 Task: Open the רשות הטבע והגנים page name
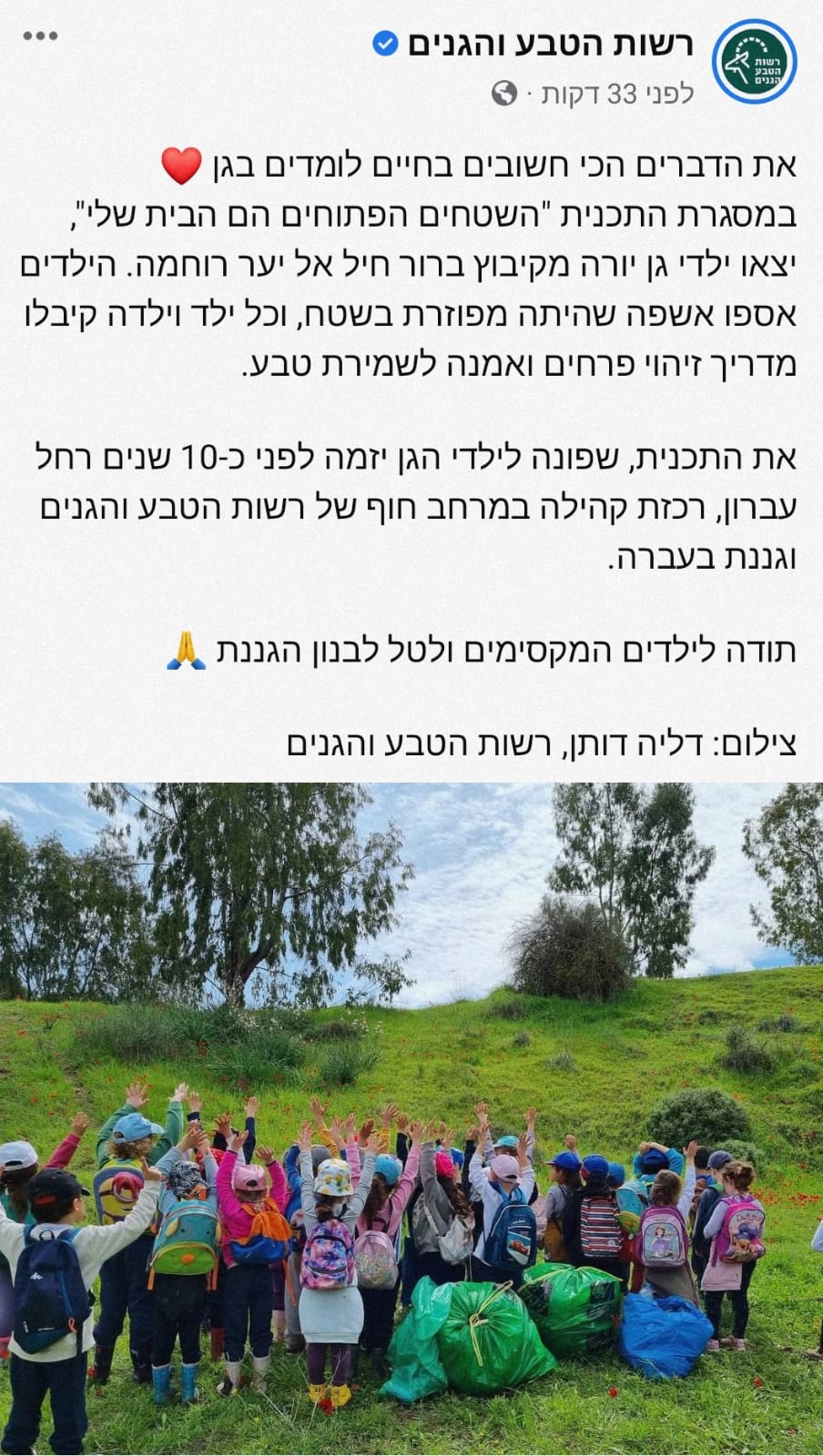click(x=551, y=43)
